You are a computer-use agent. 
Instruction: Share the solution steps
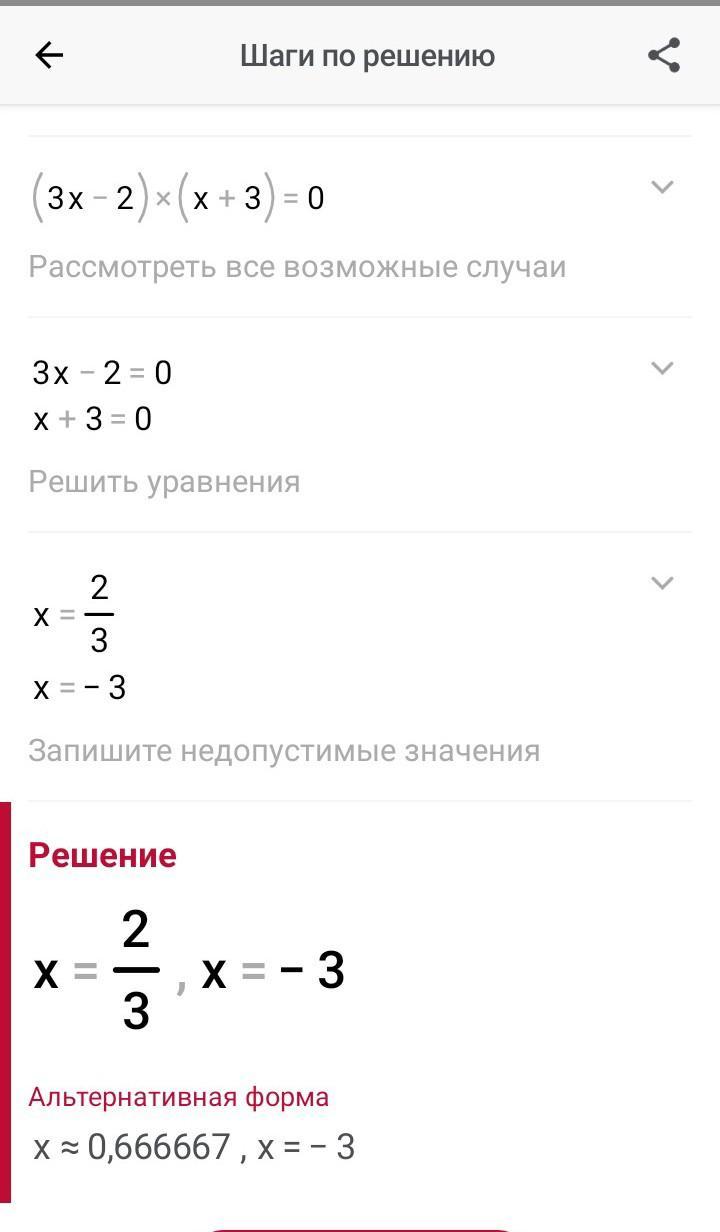point(664,56)
